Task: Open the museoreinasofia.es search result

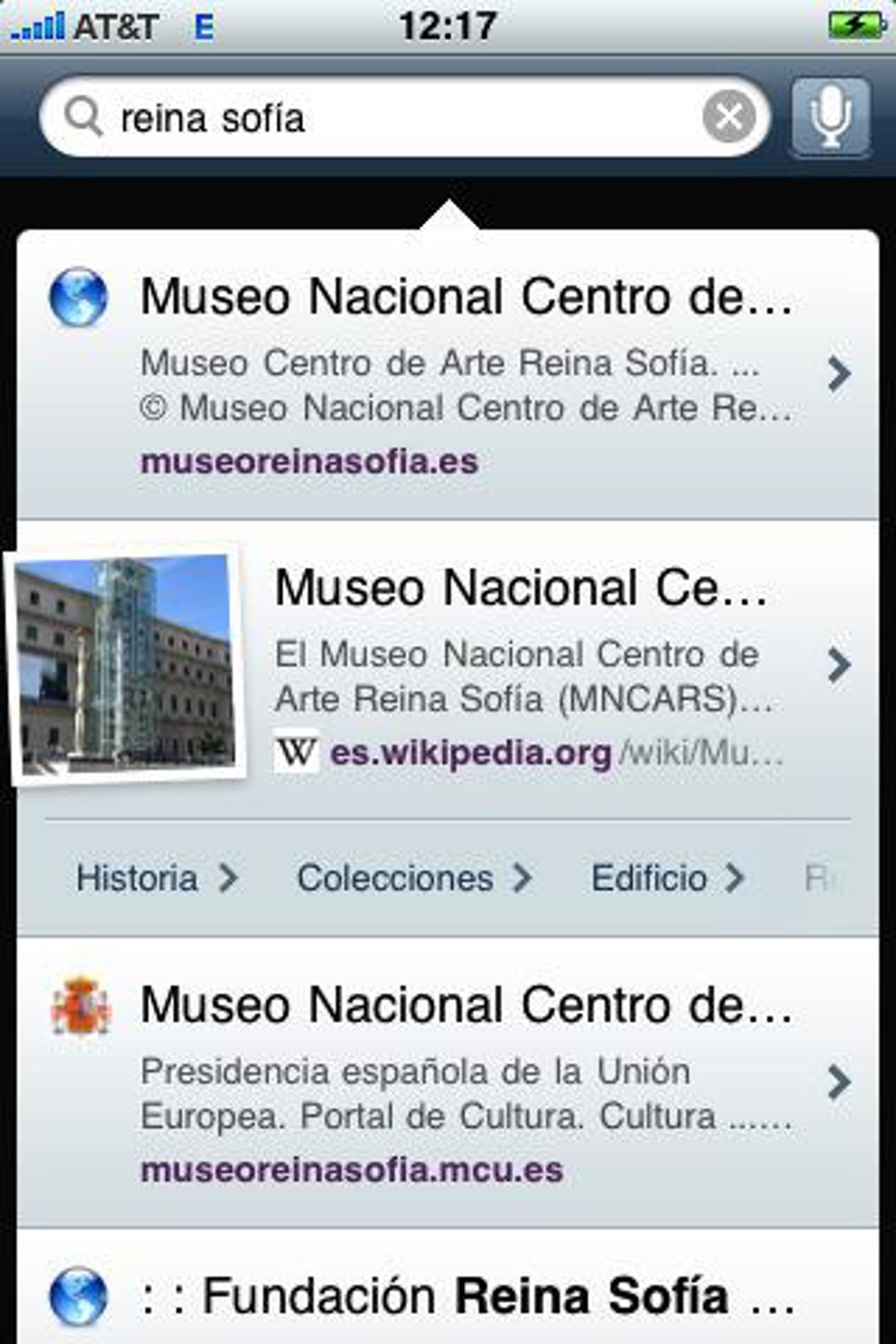Action: click(463, 373)
